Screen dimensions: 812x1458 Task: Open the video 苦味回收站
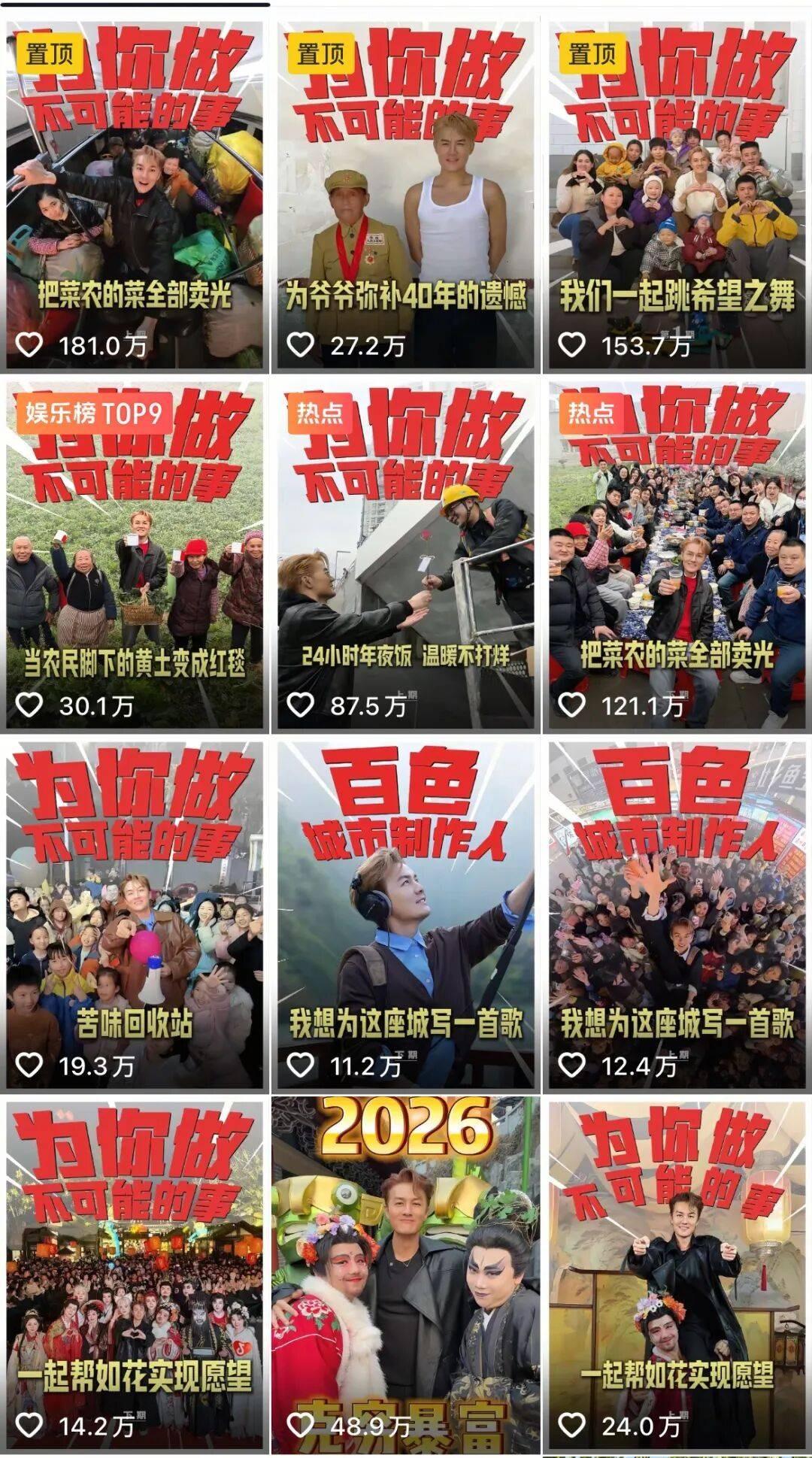[x=135, y=916]
